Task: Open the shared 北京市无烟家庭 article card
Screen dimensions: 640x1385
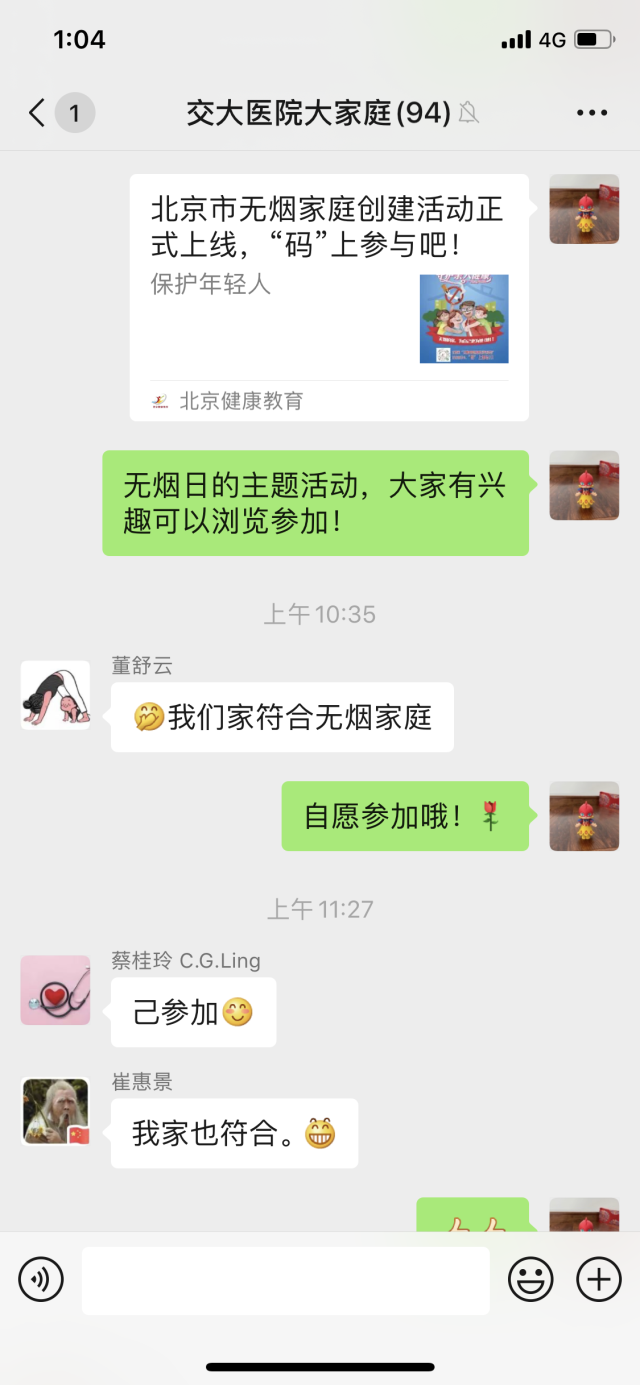Action: coord(329,296)
